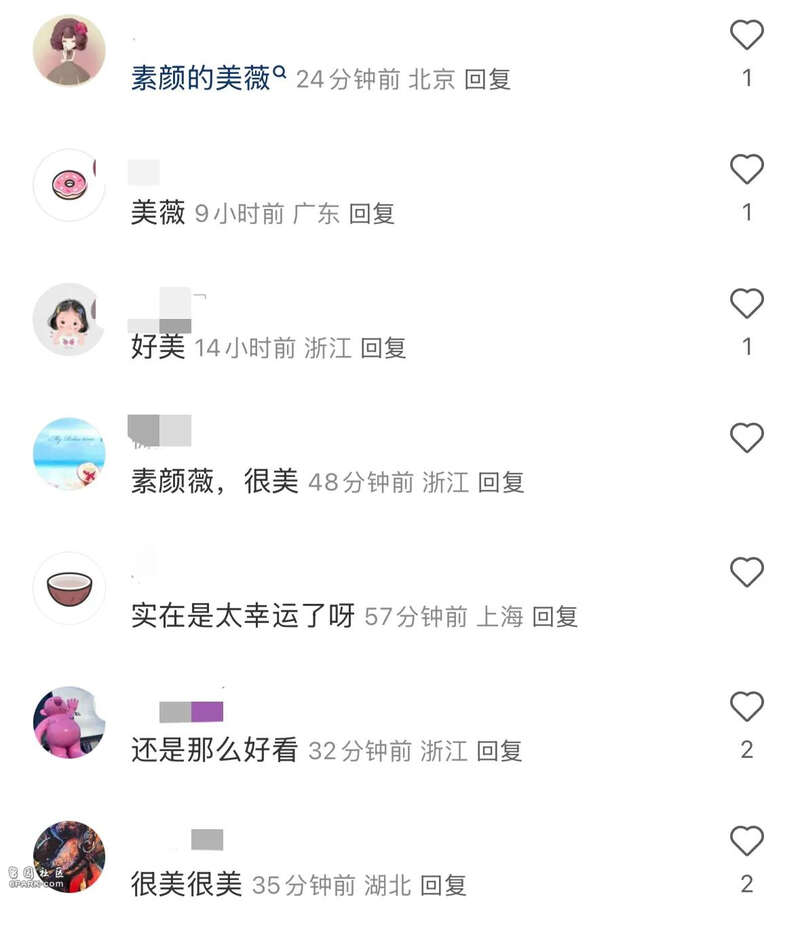
Task: Reply to "还是那么好看" comment
Action: [499, 751]
